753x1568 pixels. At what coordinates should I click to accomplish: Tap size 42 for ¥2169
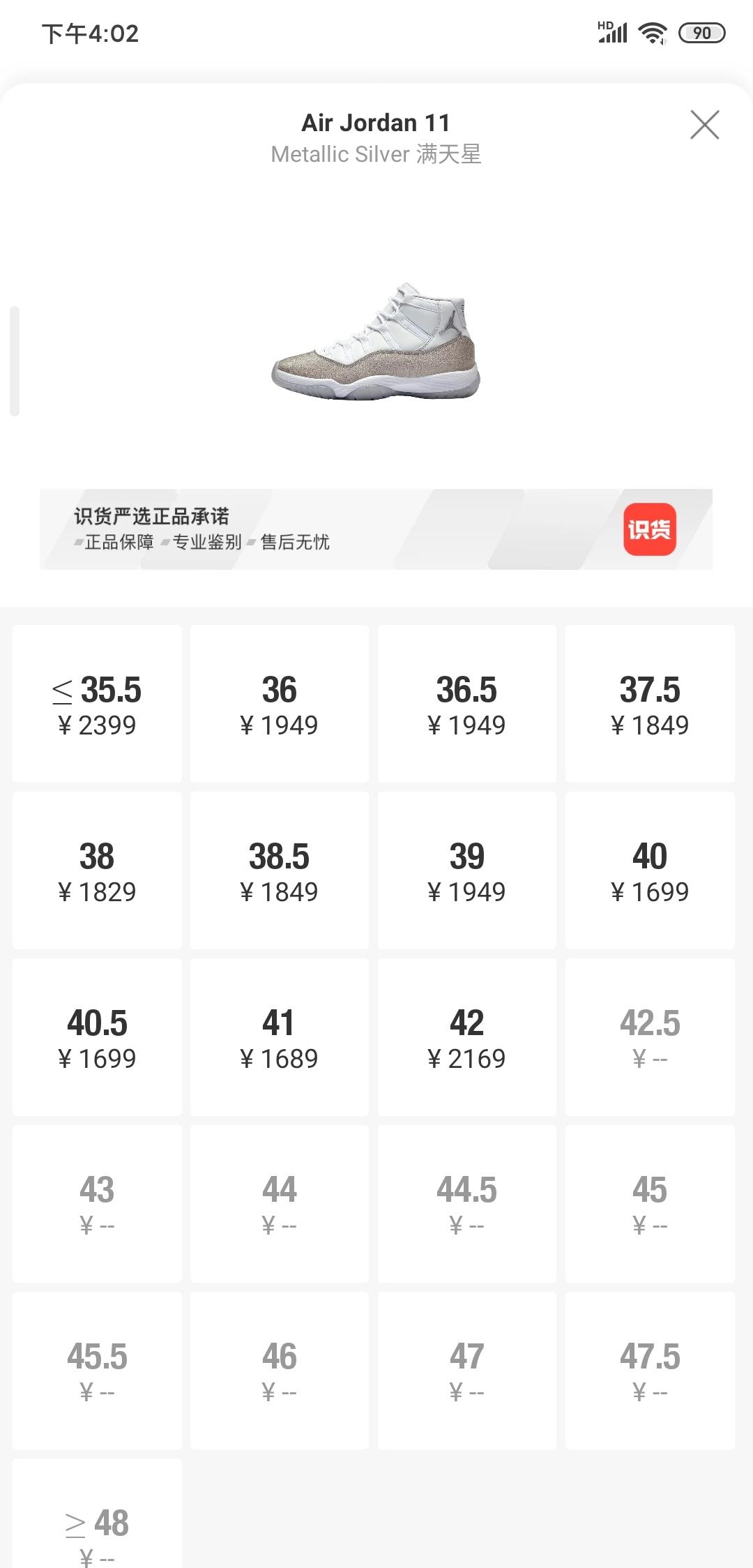tap(466, 1037)
